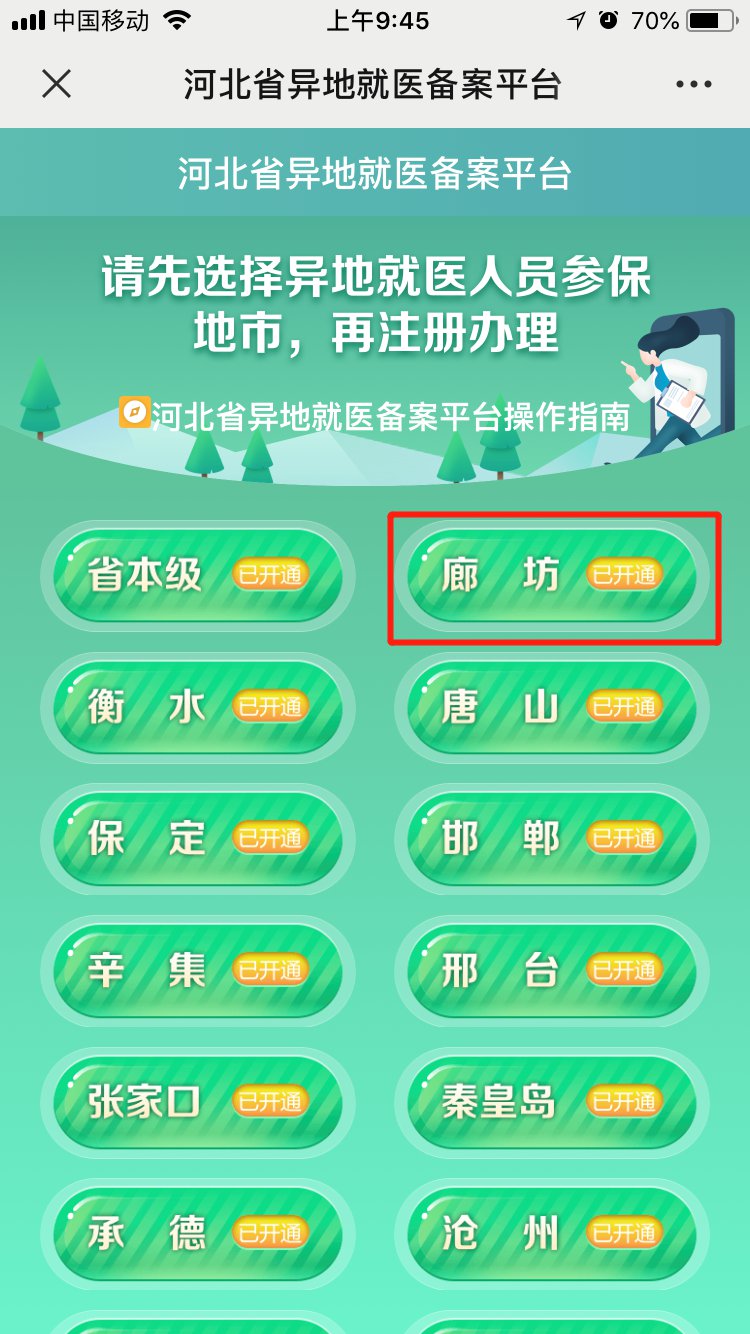
Task: Choose 廊坊 as the insured city
Action: click(x=551, y=576)
